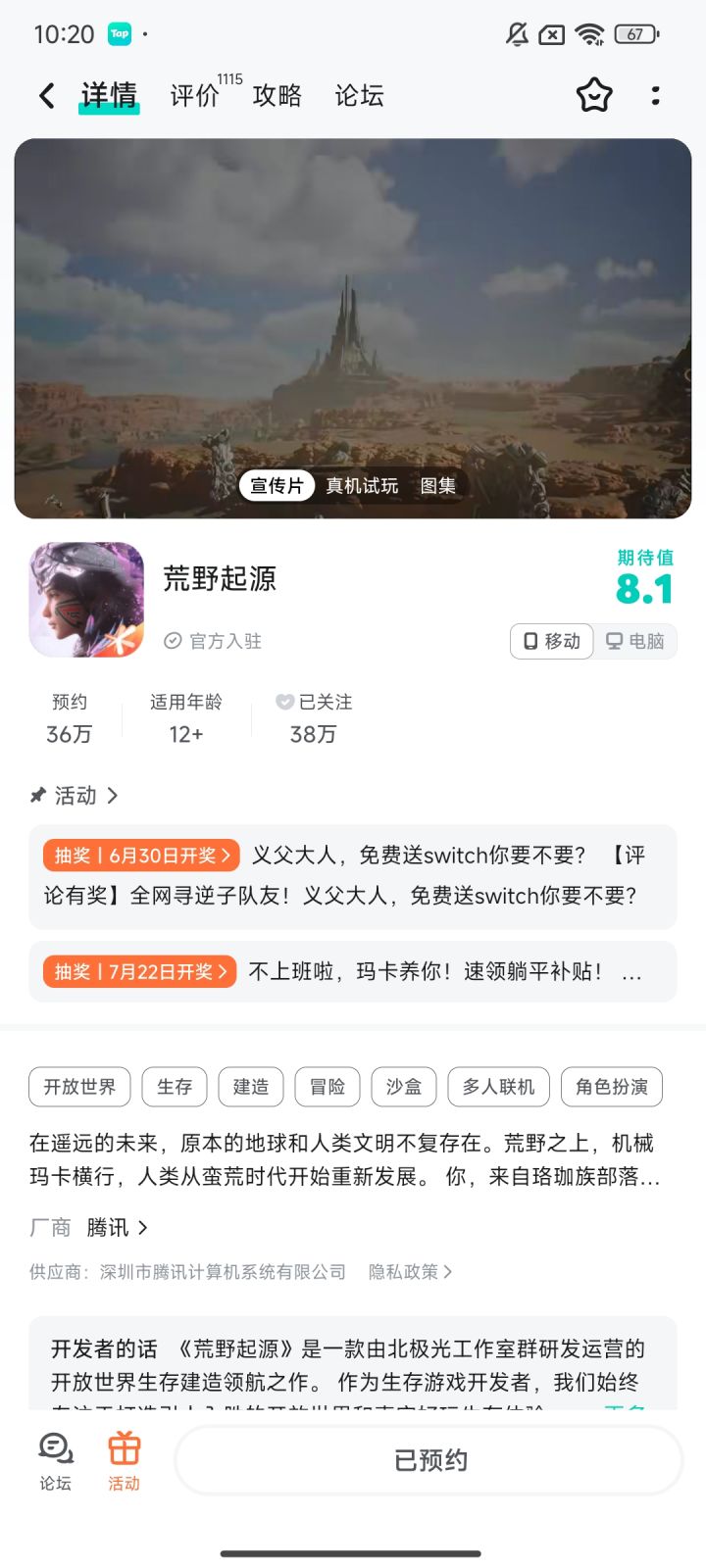Tap the 宣传片 media selector
The image size is (706, 1568).
276,485
